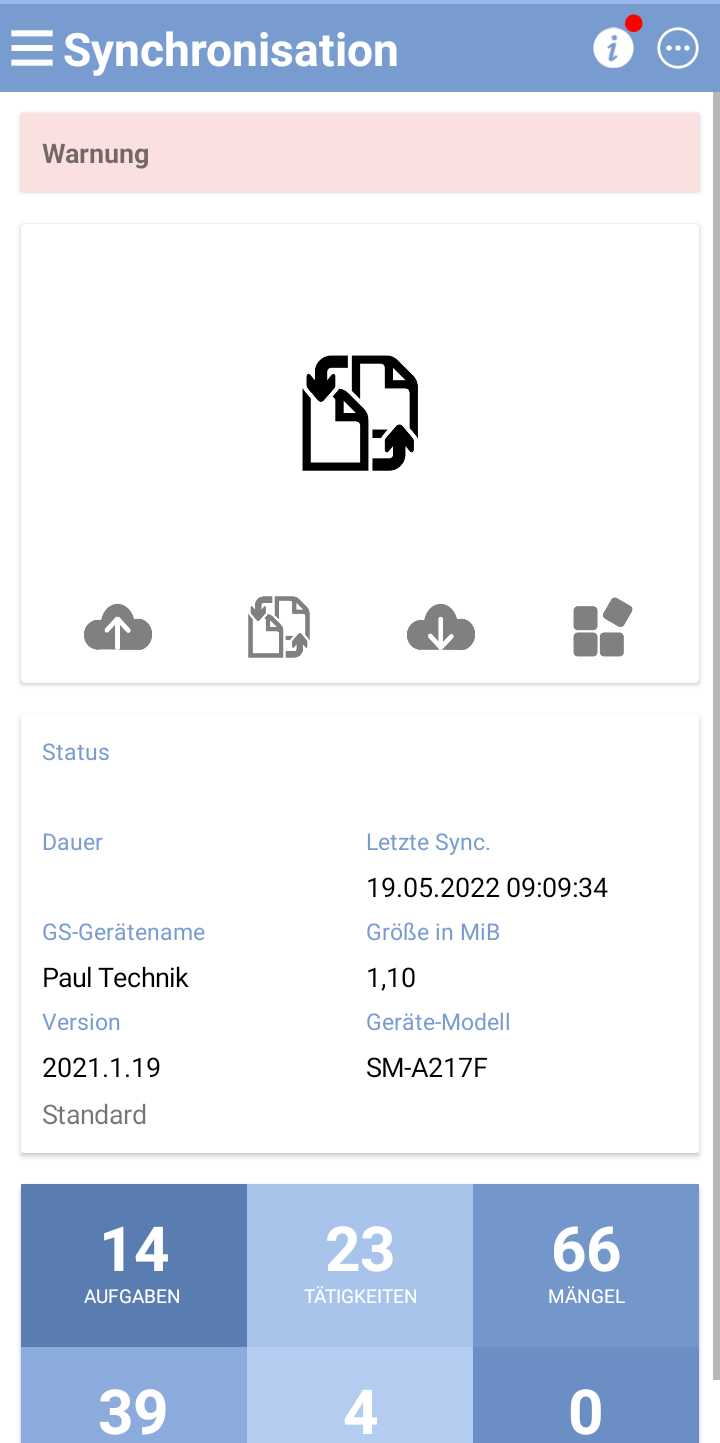
Task: Open the info icon with red dot
Action: coord(614,47)
